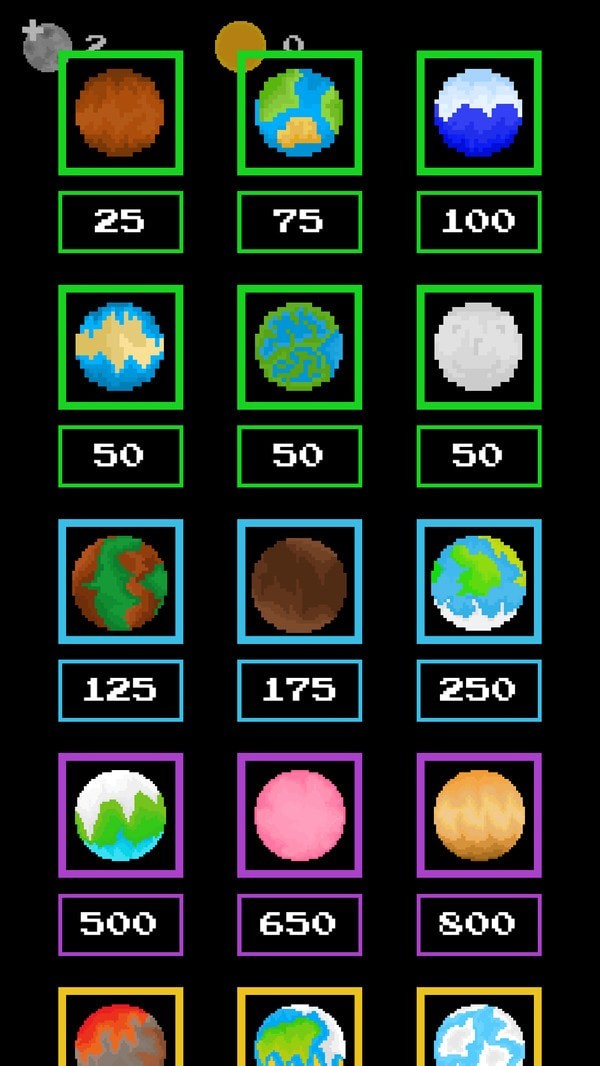Viewport: 600px width, 1066px height.
Task: Tap the 500 price button
Action: coord(120,924)
